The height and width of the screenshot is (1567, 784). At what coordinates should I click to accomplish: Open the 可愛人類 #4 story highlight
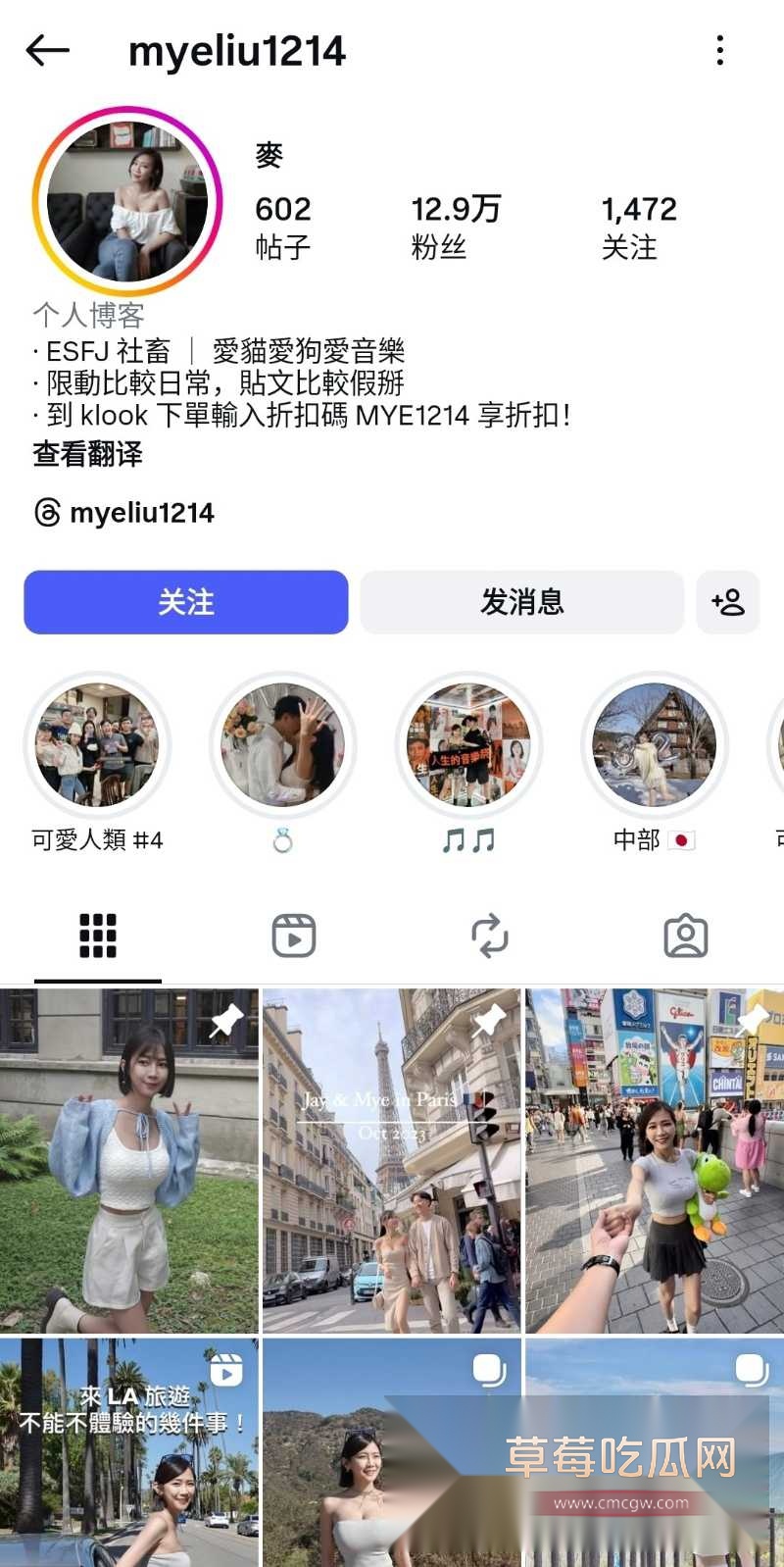(97, 746)
